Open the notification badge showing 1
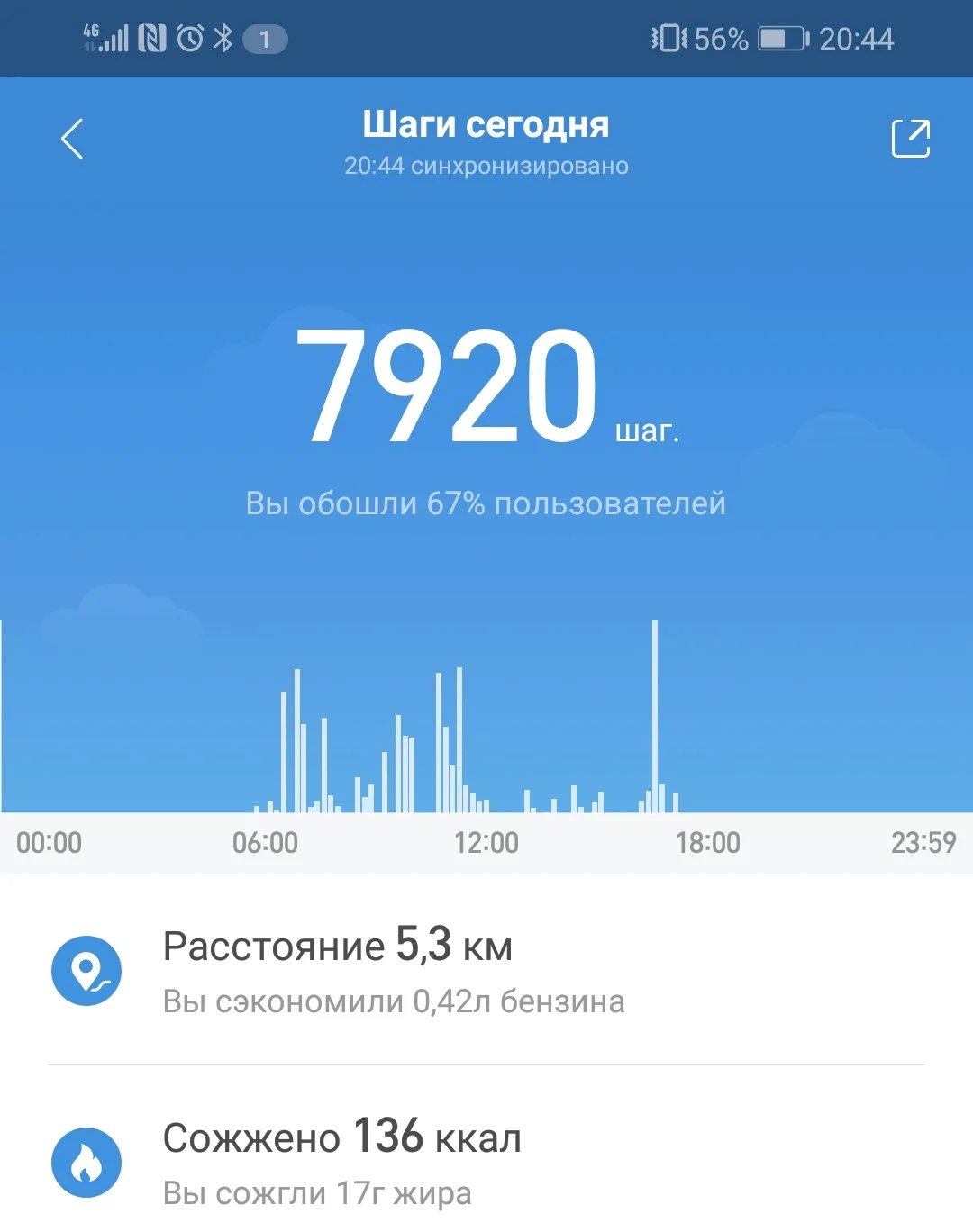973x1232 pixels. (262, 38)
